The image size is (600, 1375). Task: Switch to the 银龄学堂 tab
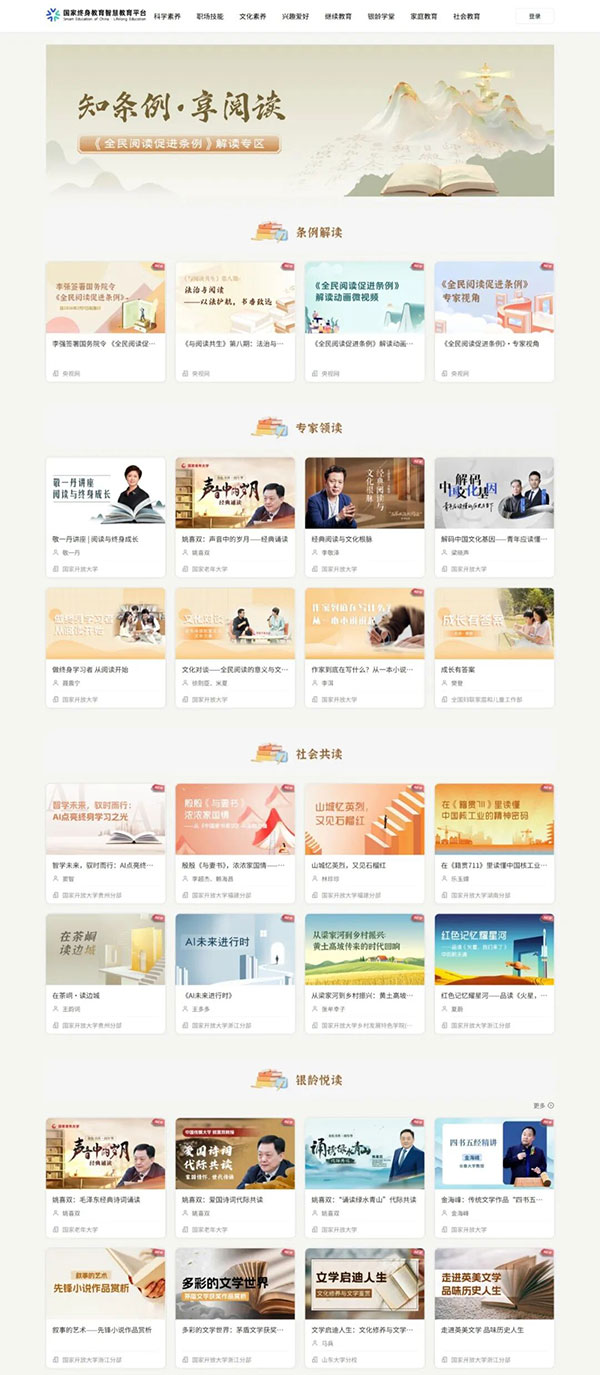[381, 17]
